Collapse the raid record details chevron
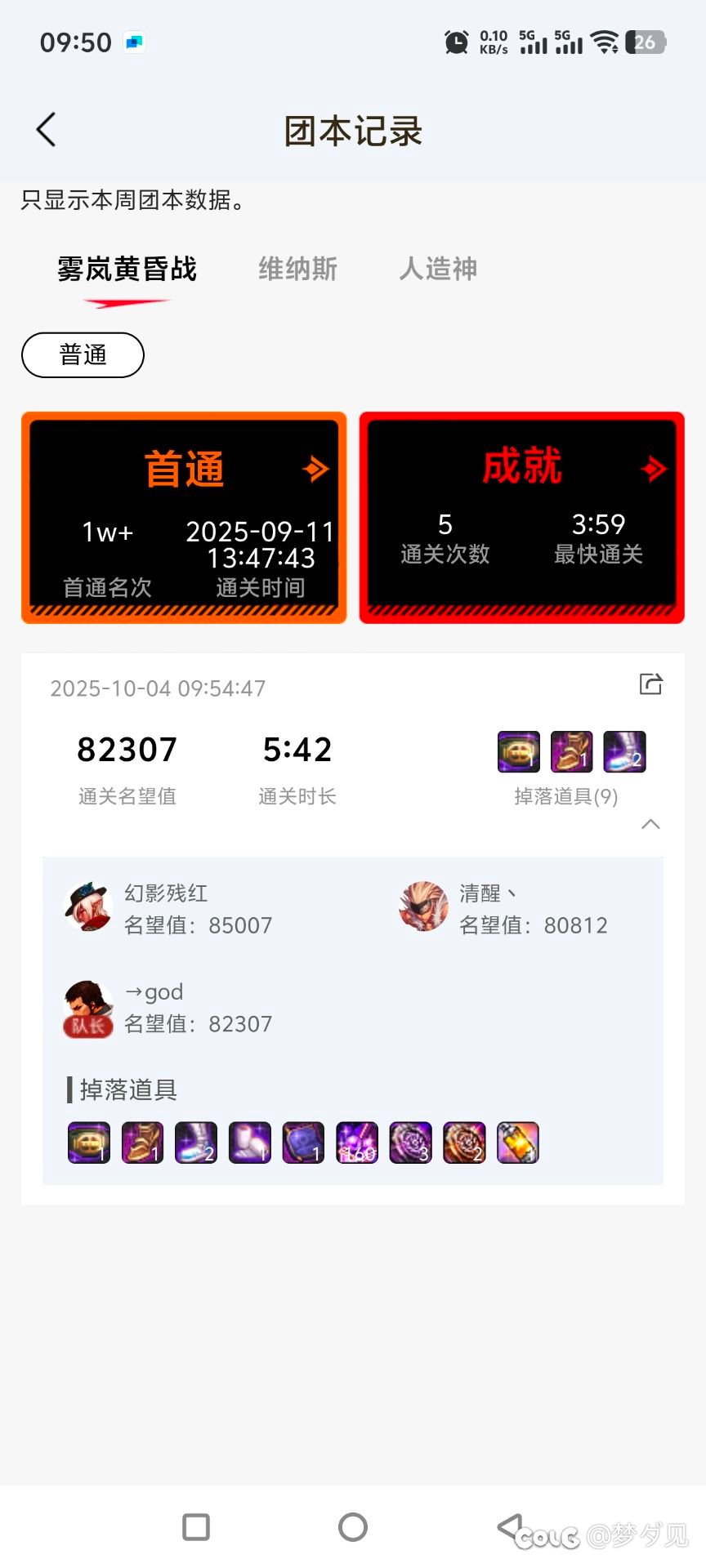The height and width of the screenshot is (1568, 706). tap(650, 824)
